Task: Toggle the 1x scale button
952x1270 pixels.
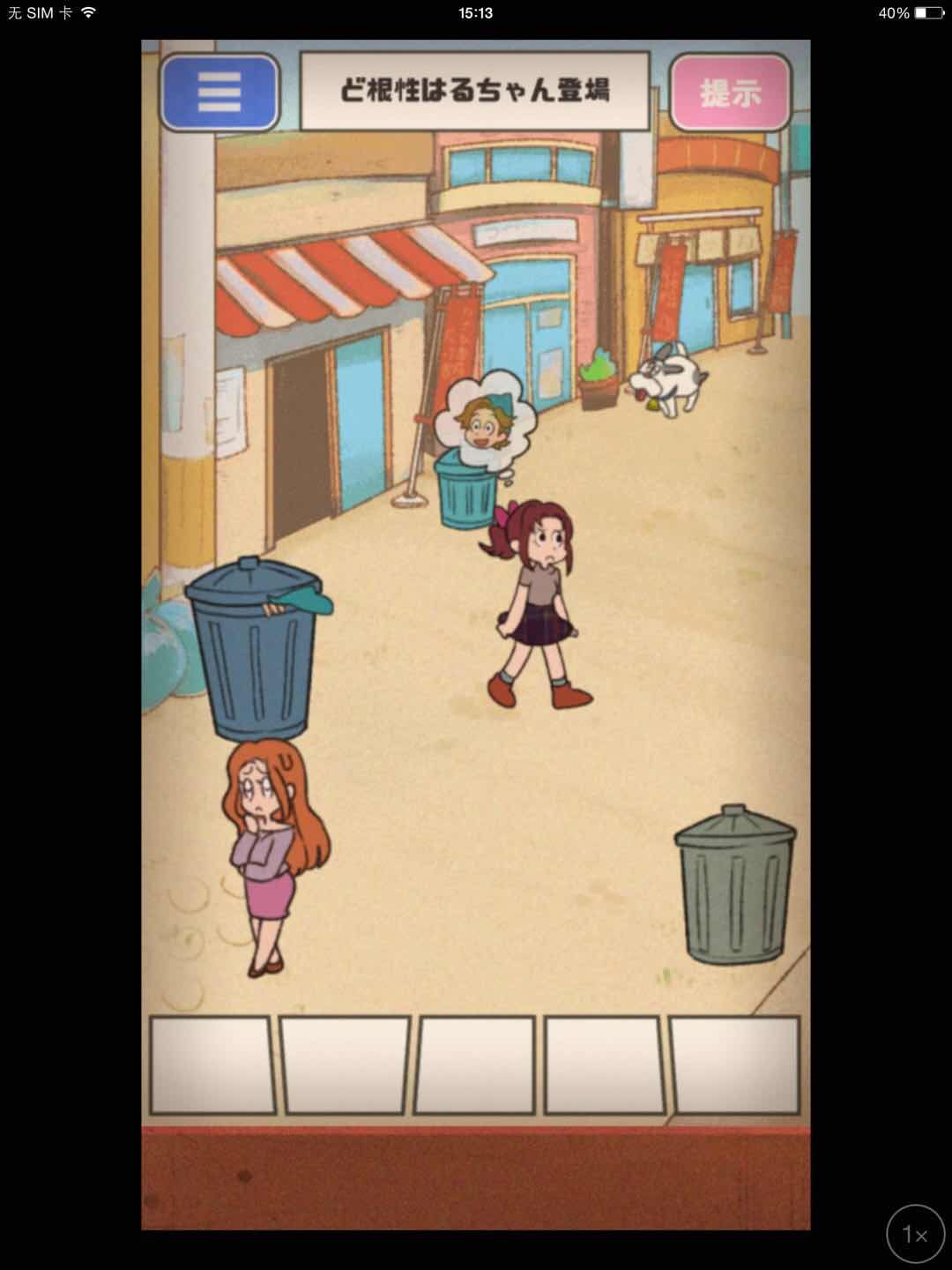Action: click(x=915, y=1234)
